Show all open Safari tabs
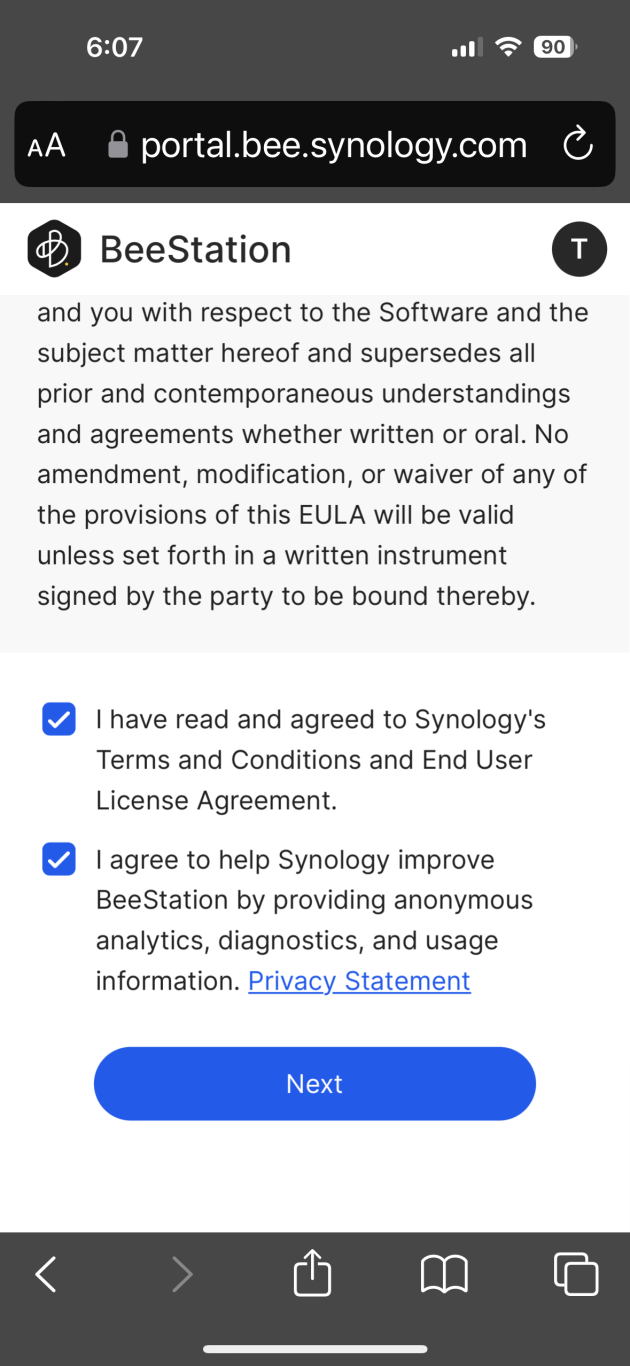This screenshot has height=1366, width=630. pyautogui.click(x=576, y=1273)
